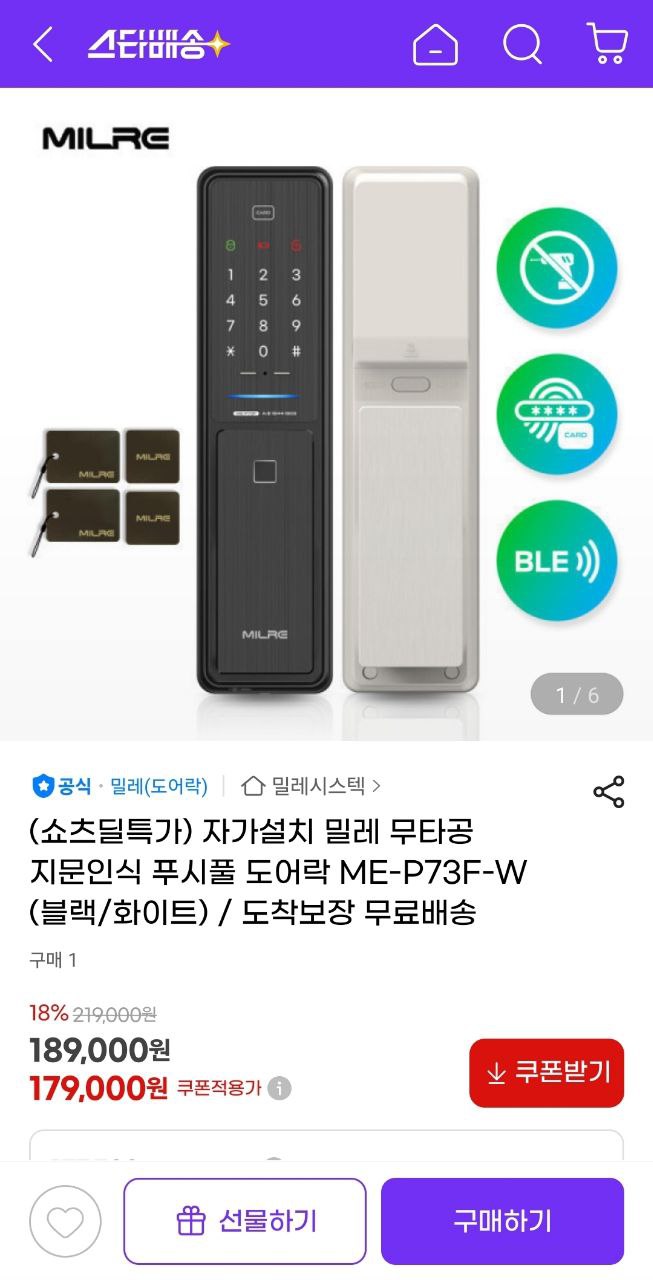Show info about 쿠폰적용가 price
The image size is (653, 1280).
280,1088
